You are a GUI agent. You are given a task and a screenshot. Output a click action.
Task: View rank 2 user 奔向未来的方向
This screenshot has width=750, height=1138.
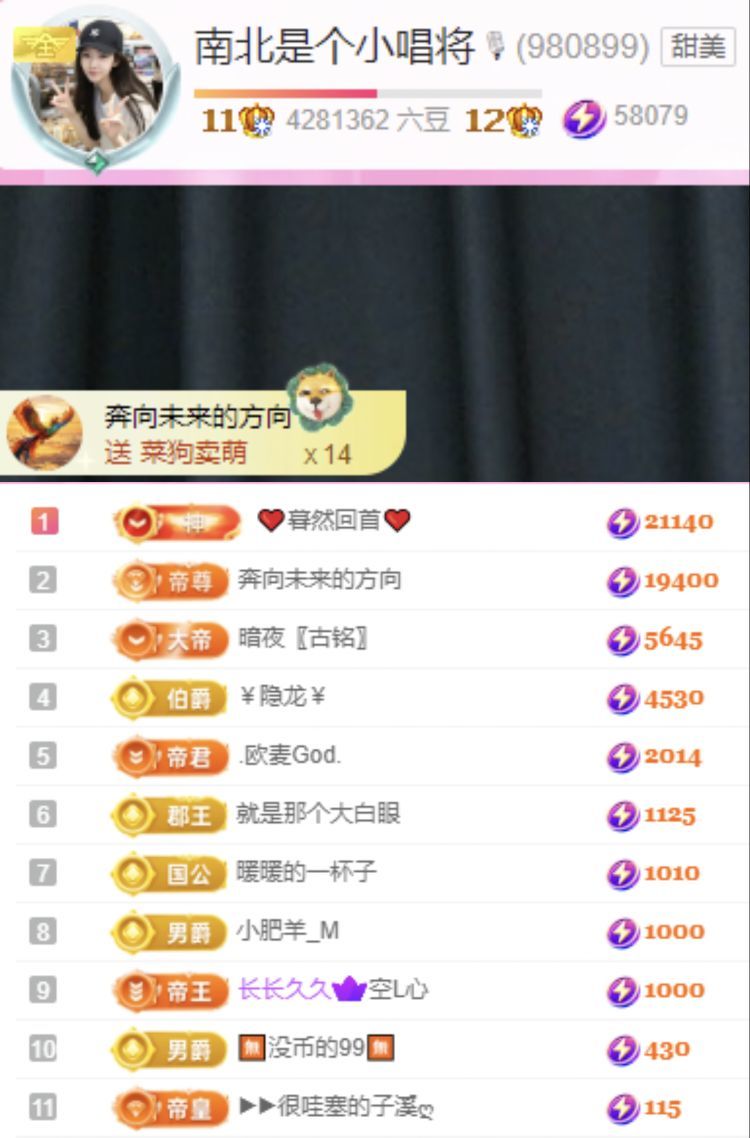[x=320, y=580]
